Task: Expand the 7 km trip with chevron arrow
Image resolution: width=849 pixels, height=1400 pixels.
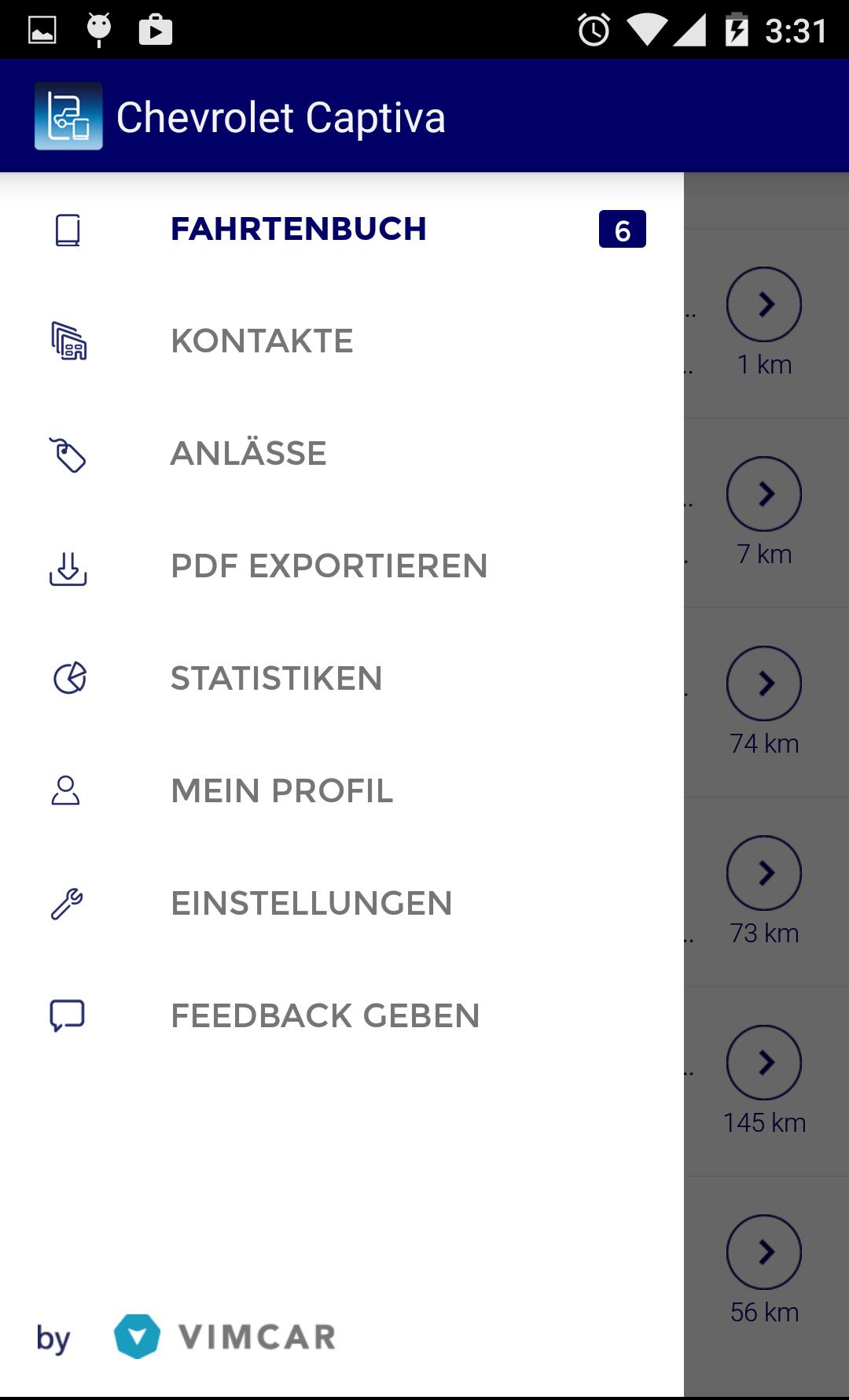Action: (763, 495)
